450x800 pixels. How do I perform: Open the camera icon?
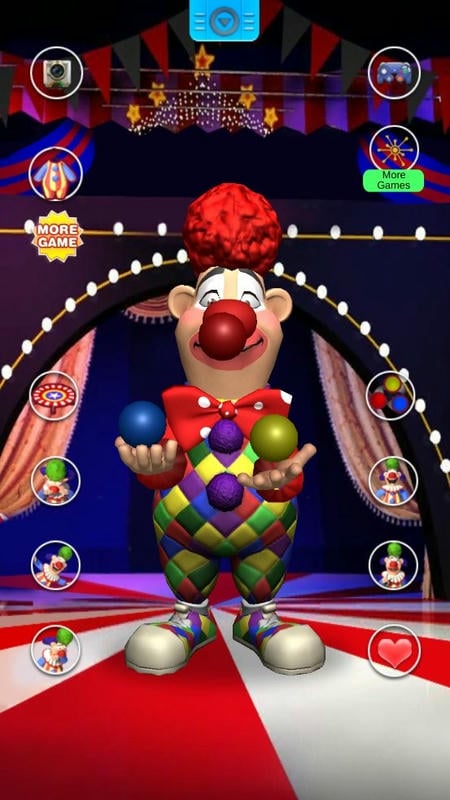pyautogui.click(x=56, y=73)
